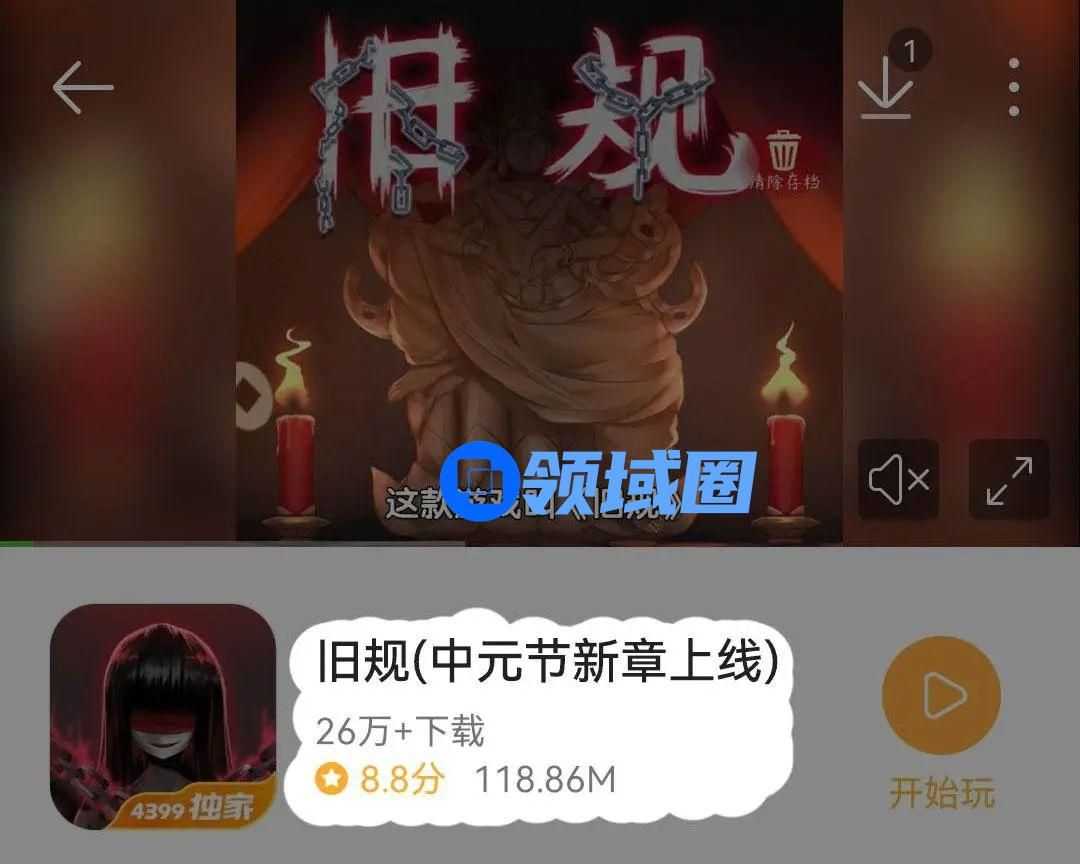Expand the video to fullscreen
This screenshot has width=1080, height=864.
[1008, 480]
